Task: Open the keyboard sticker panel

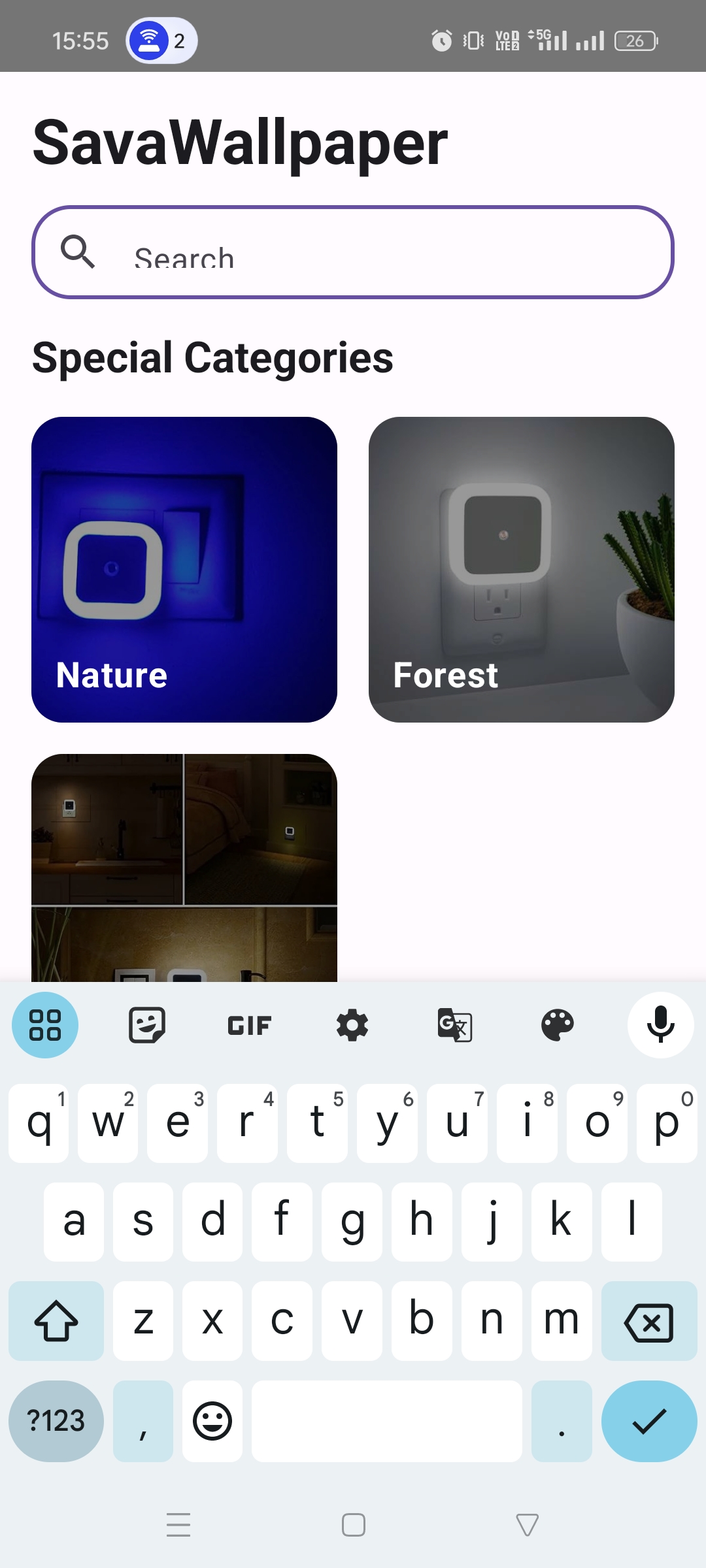Action: click(147, 1025)
